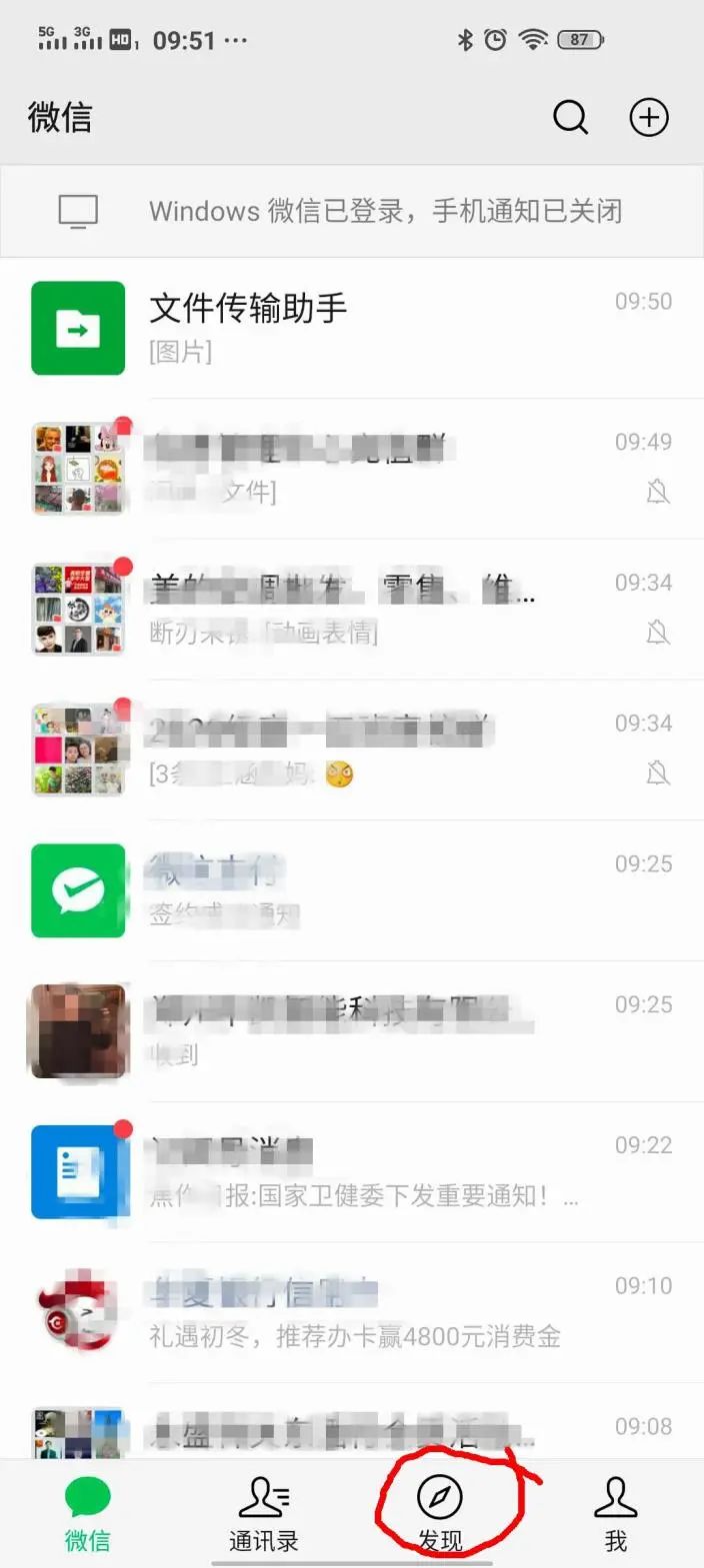The image size is (704, 1568).
Task: Switch to the 通讯录 tab
Action: pos(264,1514)
